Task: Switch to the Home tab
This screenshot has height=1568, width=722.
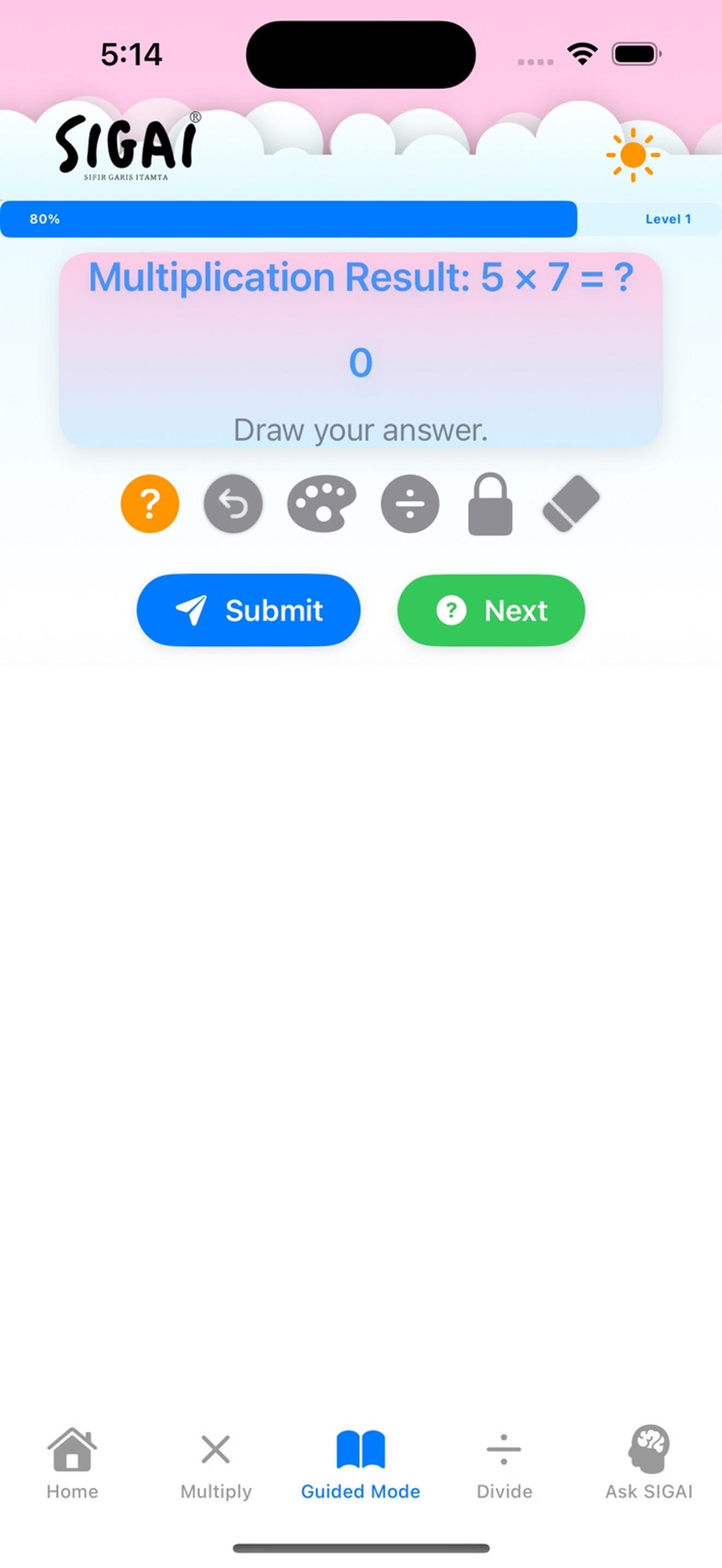Action: click(72, 1464)
